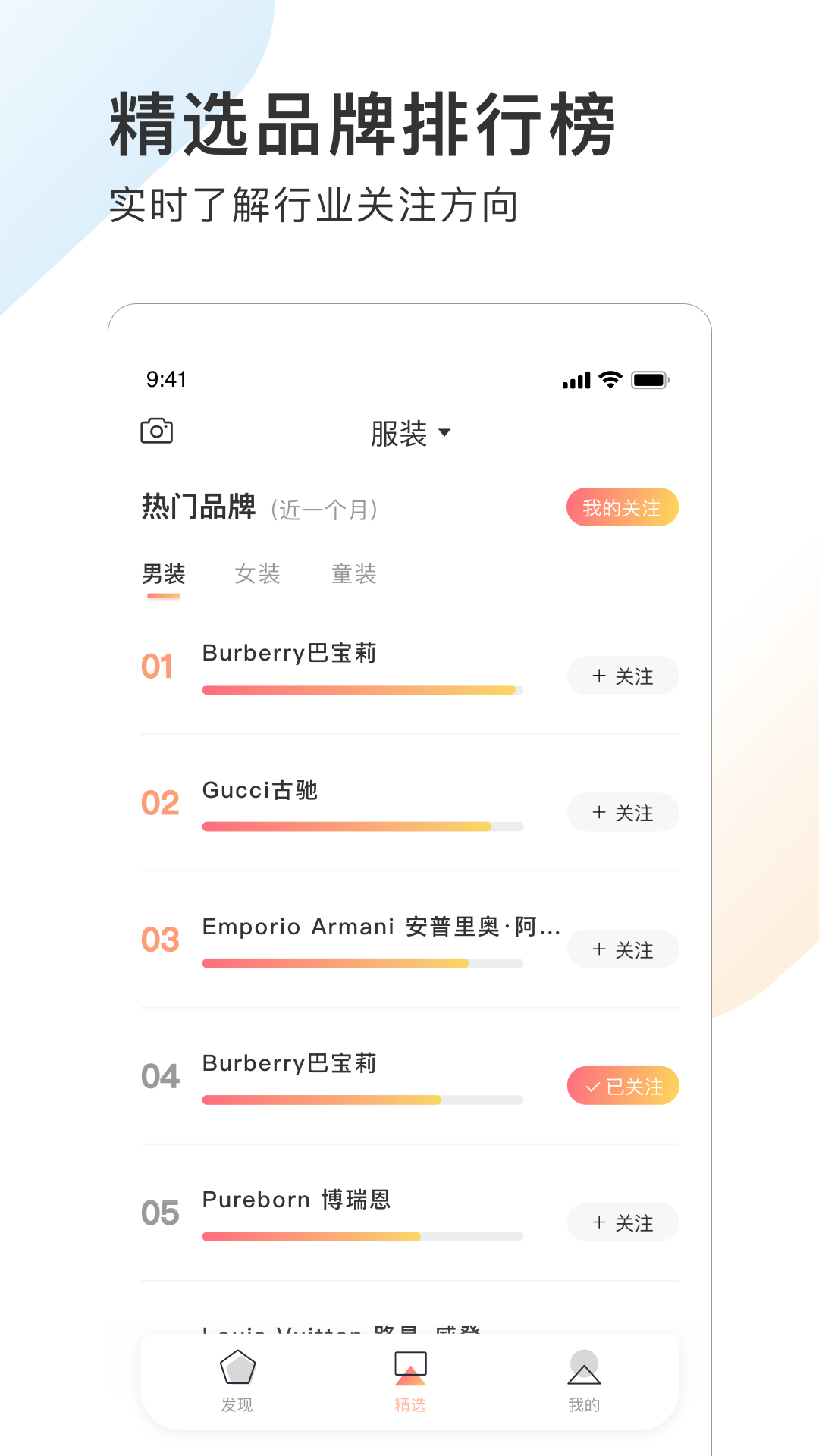819x1456 pixels.
Task: Tap the Gucci古驰 popularity progress bar
Action: [x=362, y=827]
